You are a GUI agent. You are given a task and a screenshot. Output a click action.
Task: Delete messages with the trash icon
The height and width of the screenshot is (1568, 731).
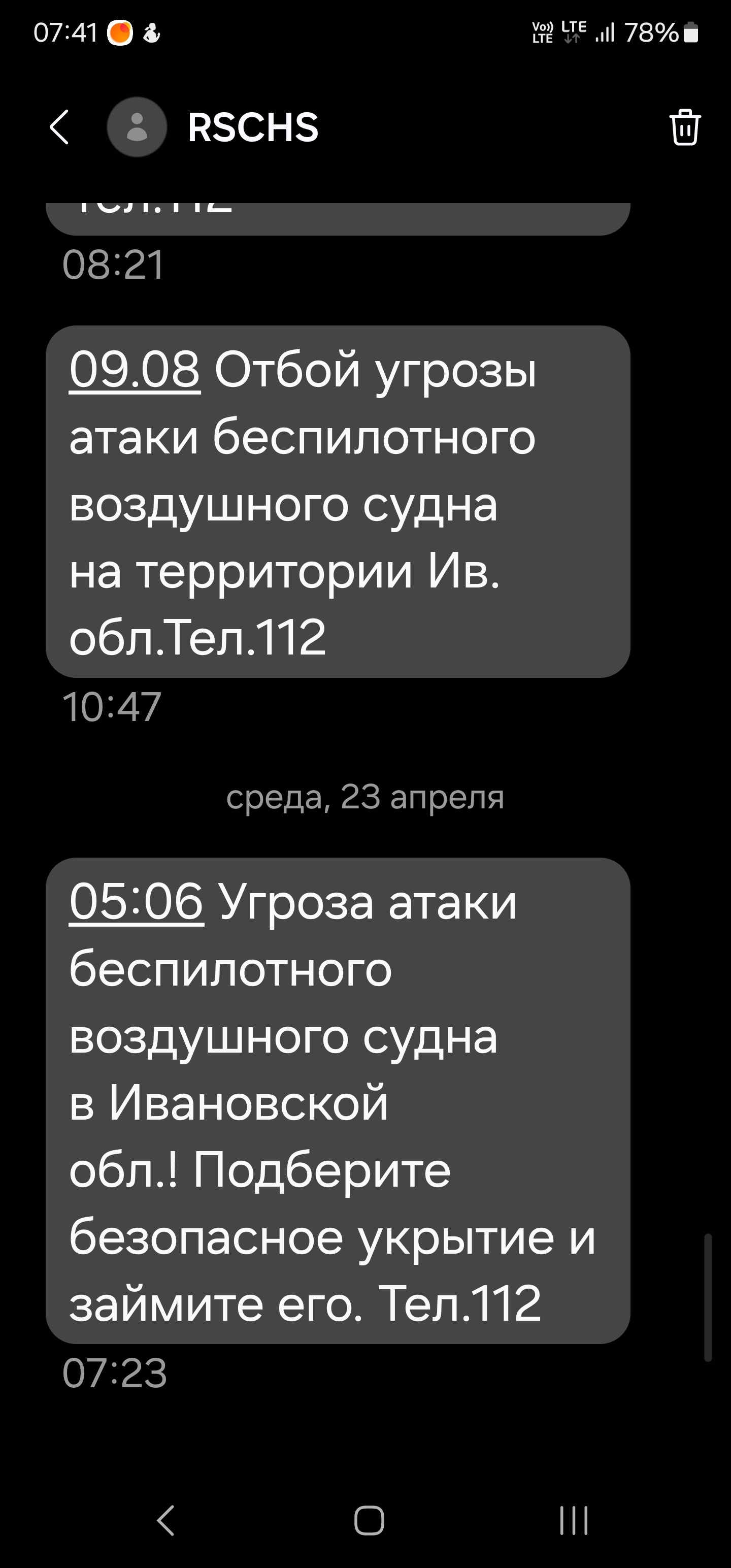685,127
